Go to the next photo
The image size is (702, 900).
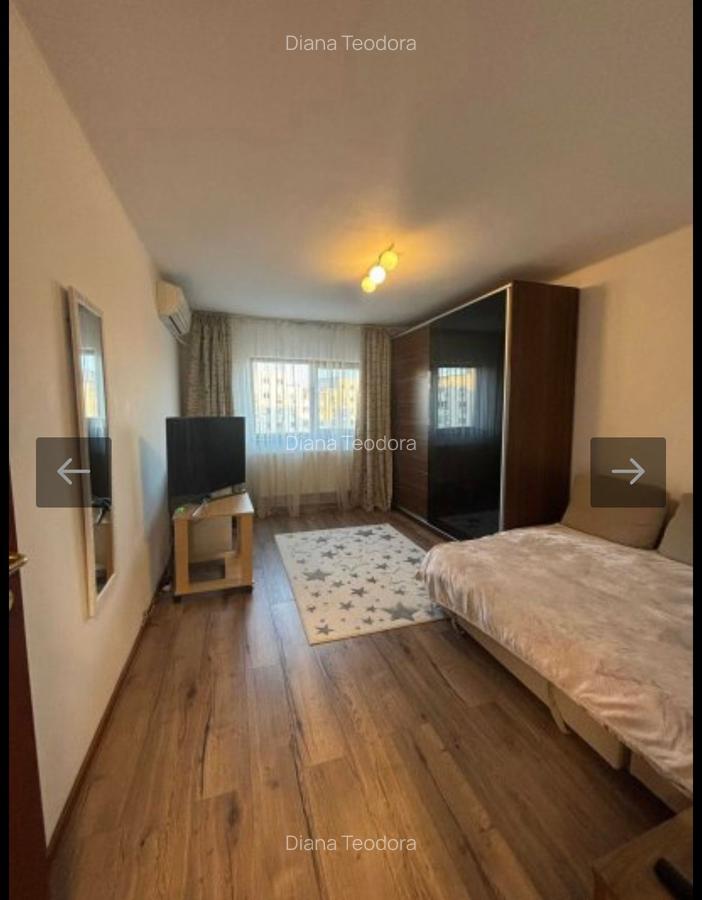[628, 472]
